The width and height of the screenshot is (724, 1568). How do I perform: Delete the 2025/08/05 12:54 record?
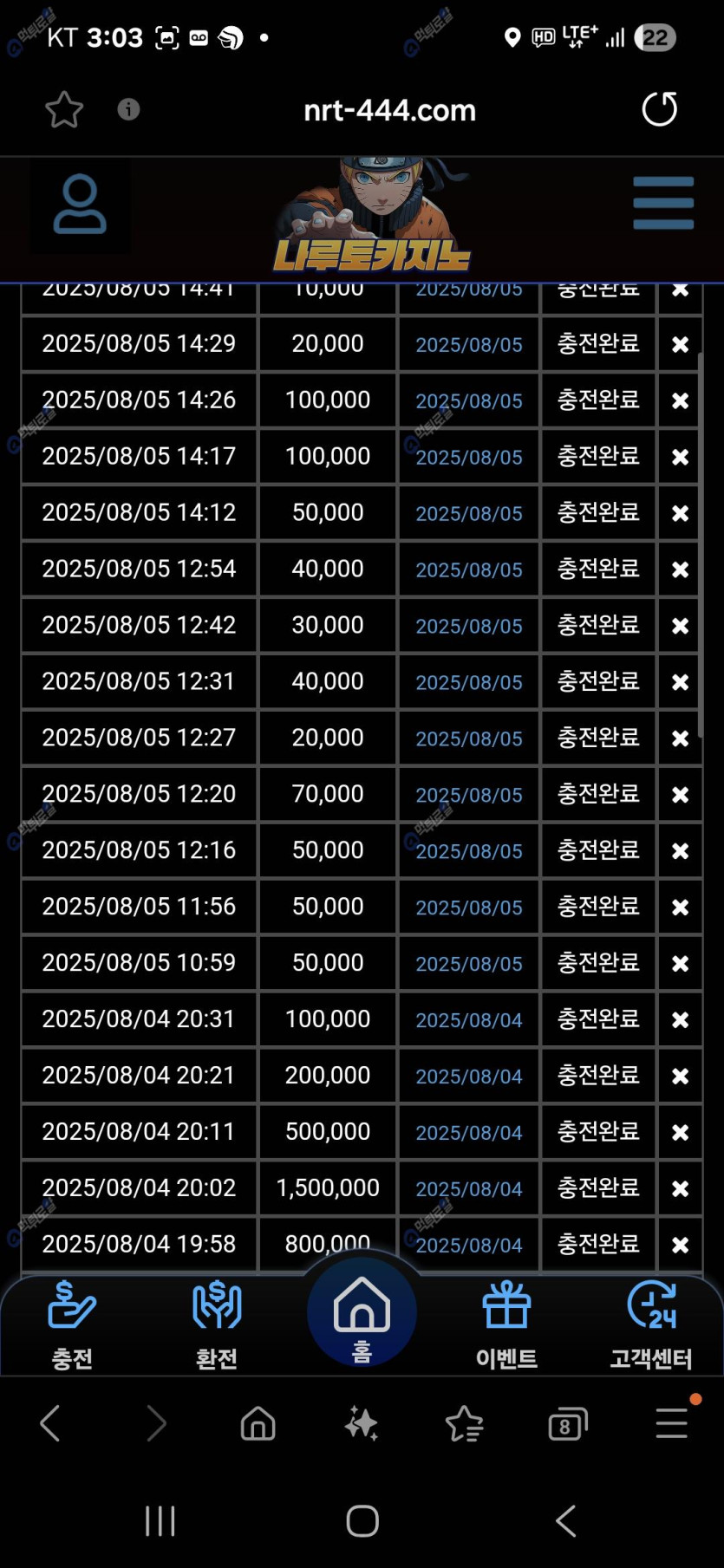point(681,569)
